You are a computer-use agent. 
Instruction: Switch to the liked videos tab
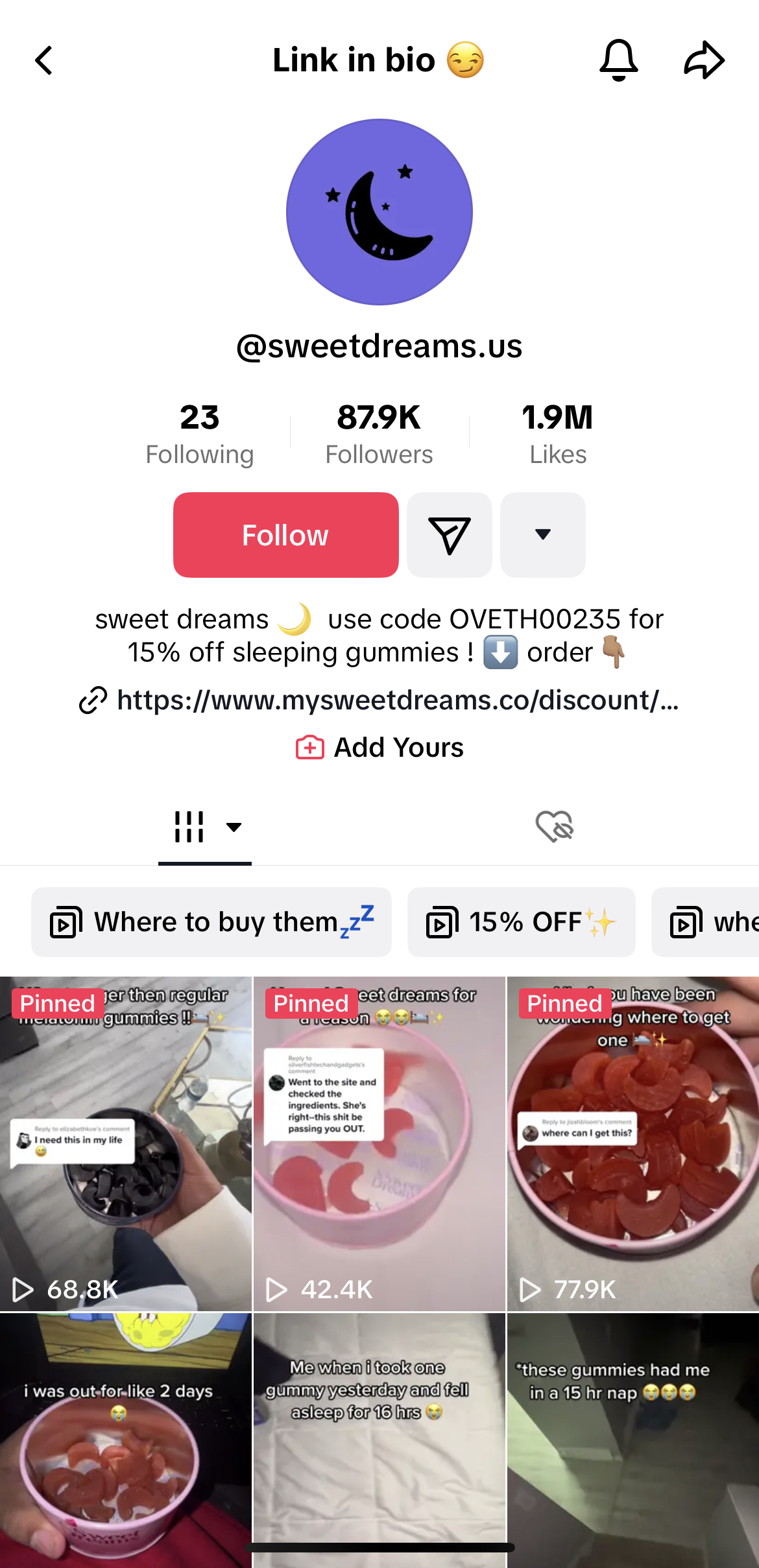(x=554, y=827)
